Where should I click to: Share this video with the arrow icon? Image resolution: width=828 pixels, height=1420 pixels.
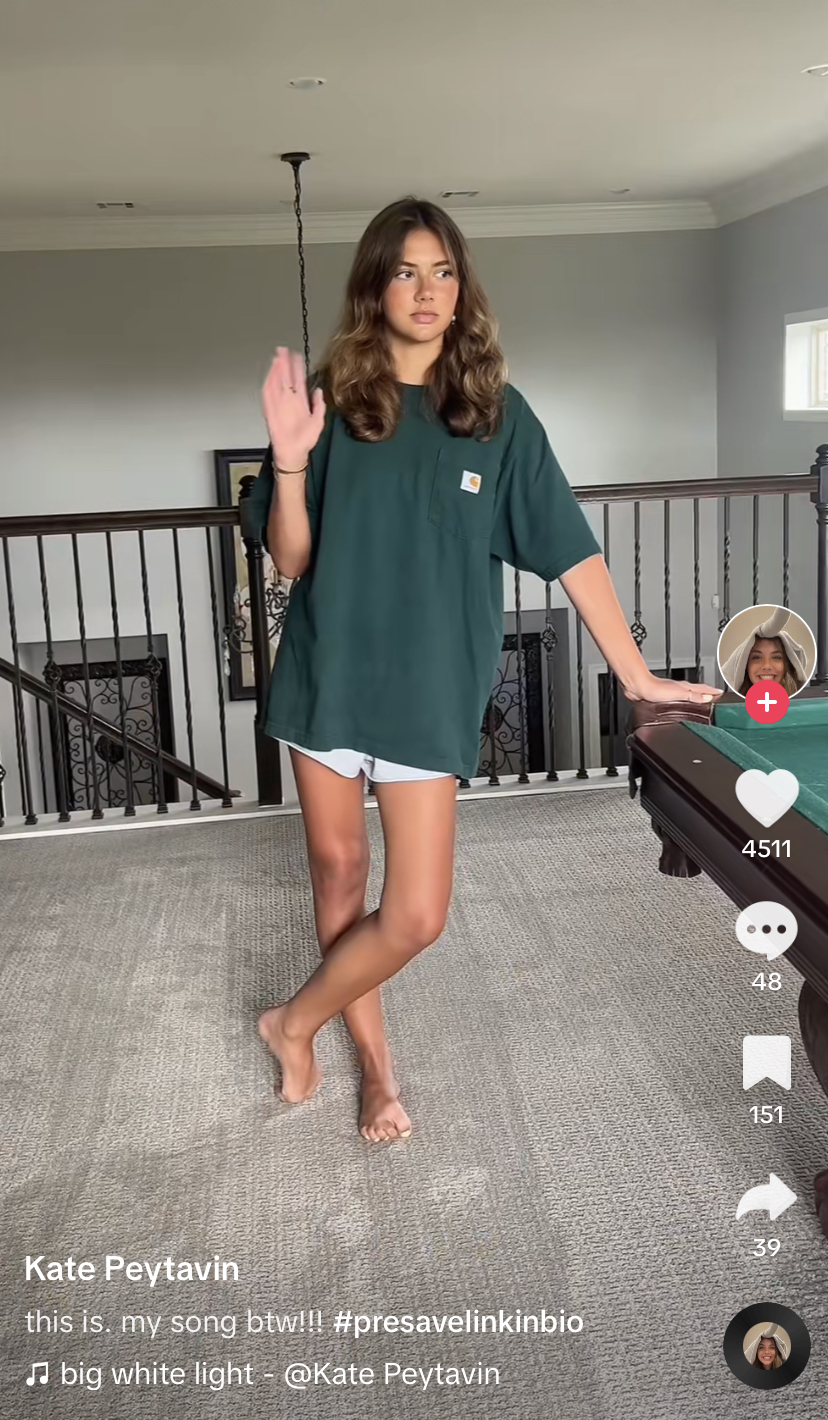coord(766,1197)
